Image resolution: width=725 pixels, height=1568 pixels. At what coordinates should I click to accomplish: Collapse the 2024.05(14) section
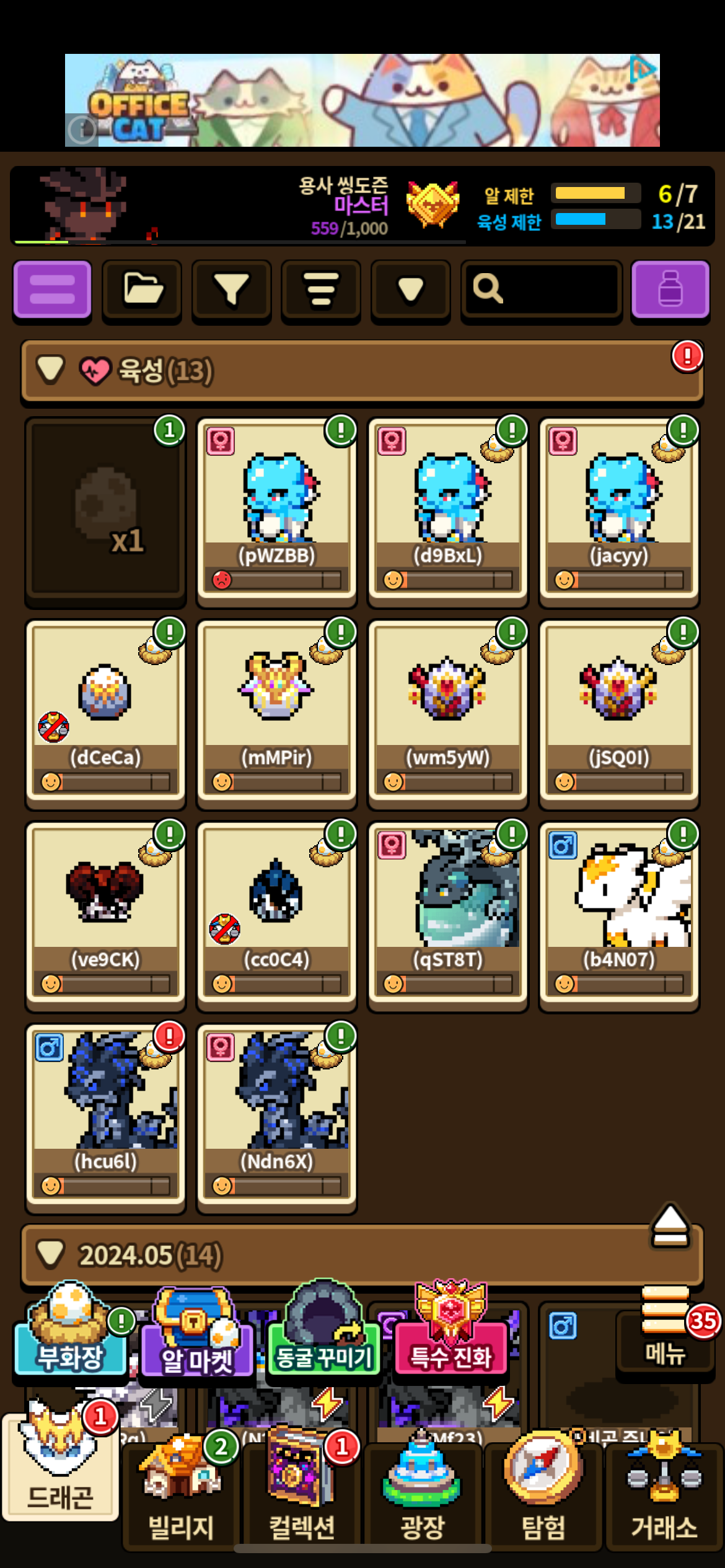pyautogui.click(x=362, y=1255)
